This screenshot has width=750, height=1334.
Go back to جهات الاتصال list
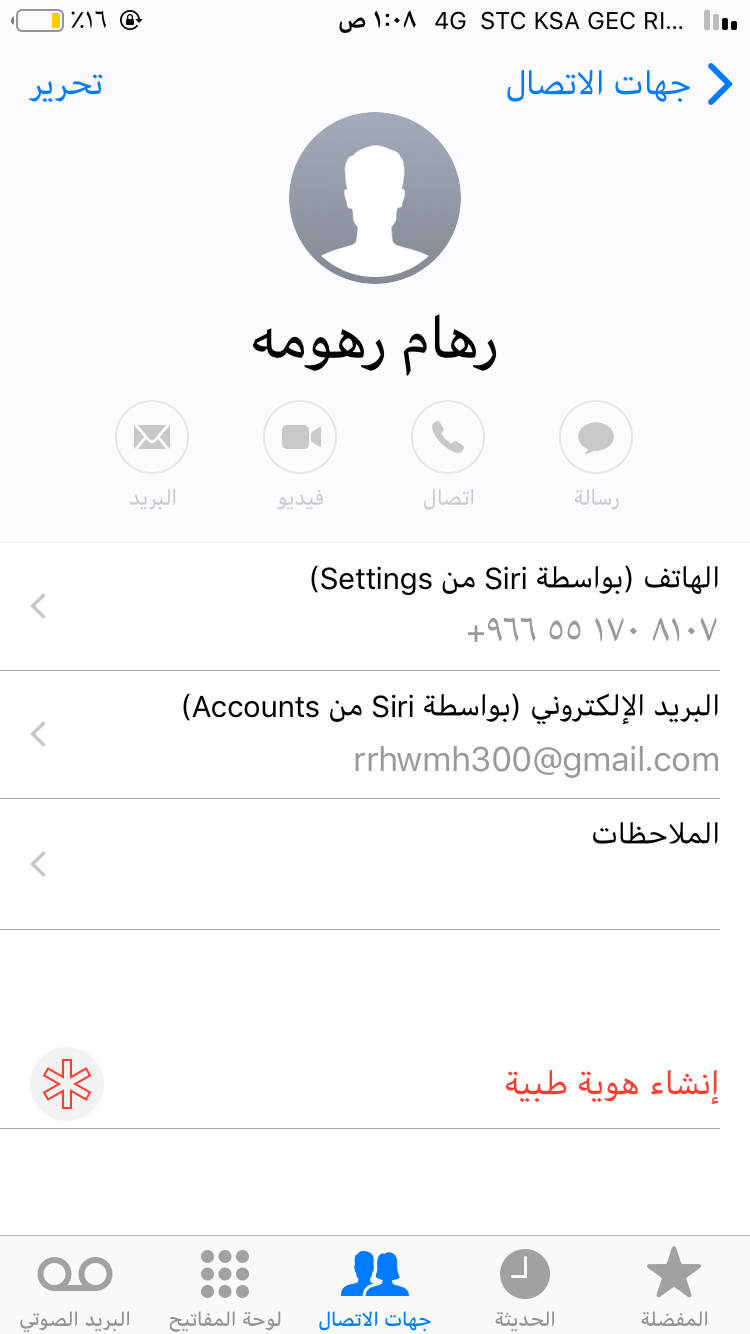[x=620, y=85]
